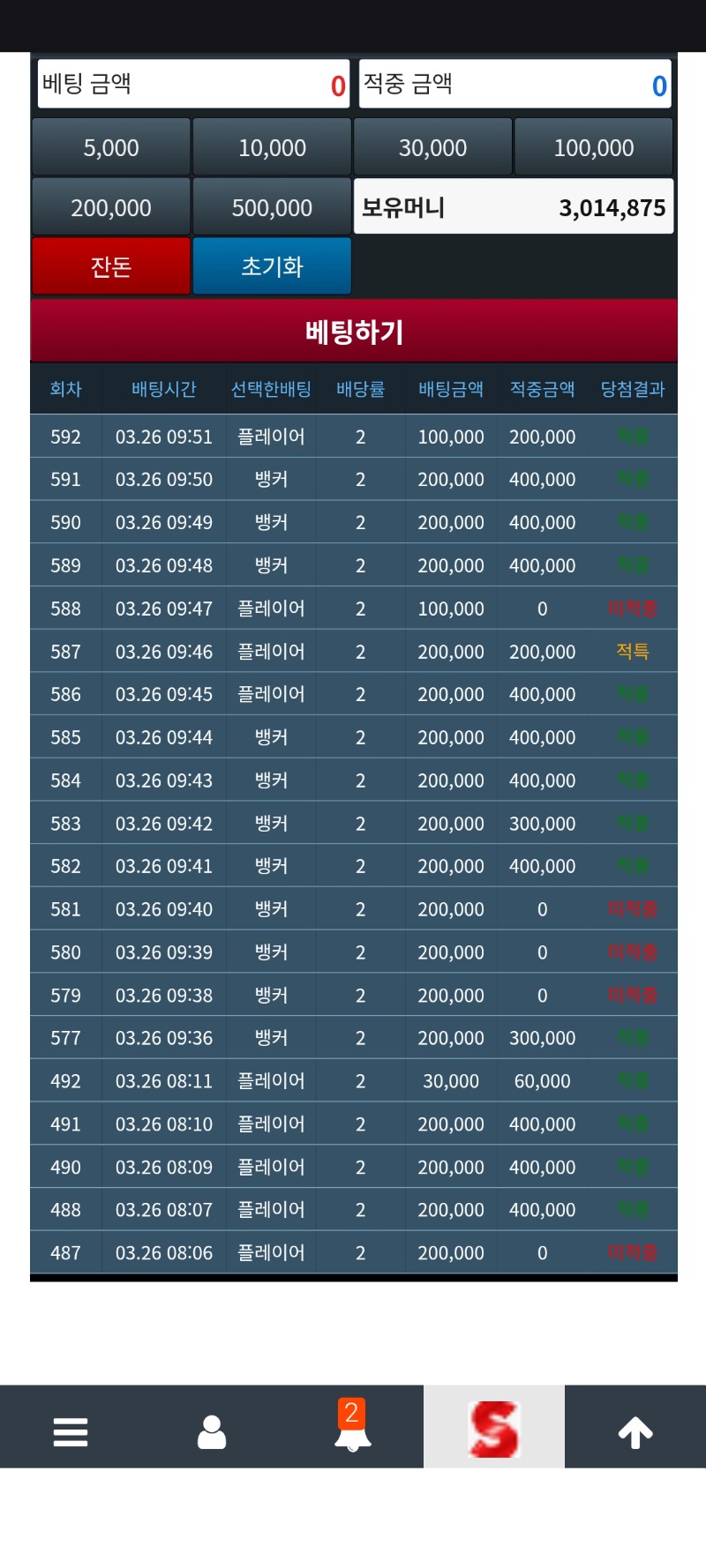
Task: Open the notifications bell
Action: pyautogui.click(x=353, y=1429)
